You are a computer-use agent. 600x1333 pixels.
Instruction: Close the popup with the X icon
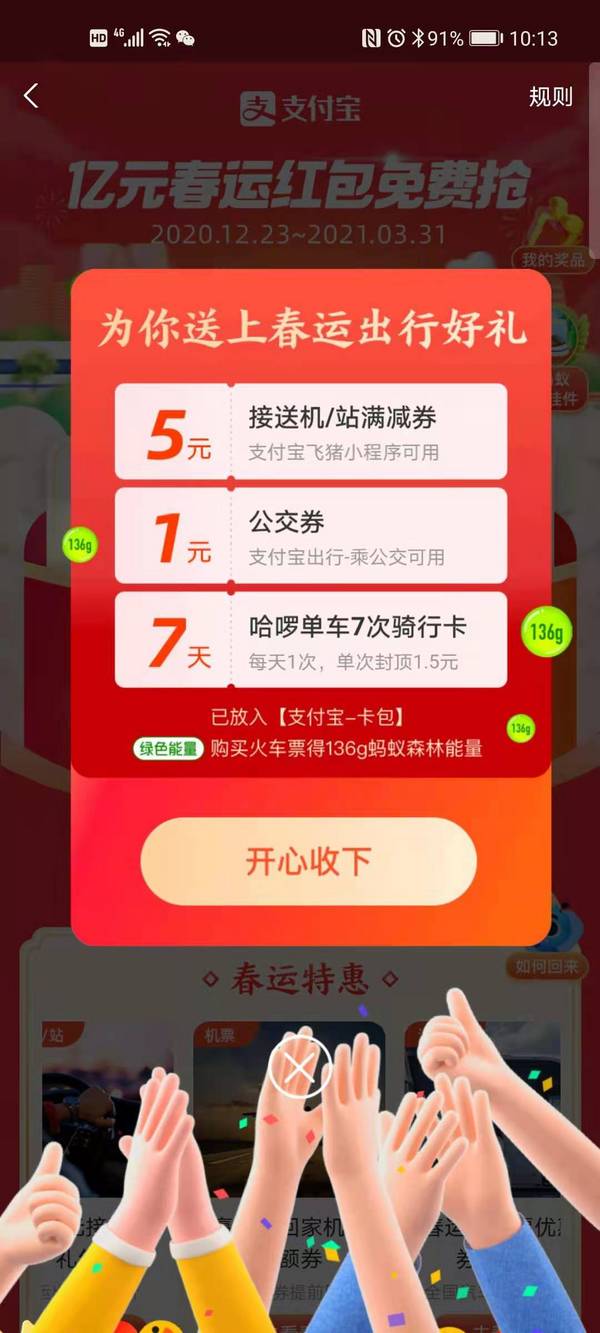pos(299,1069)
